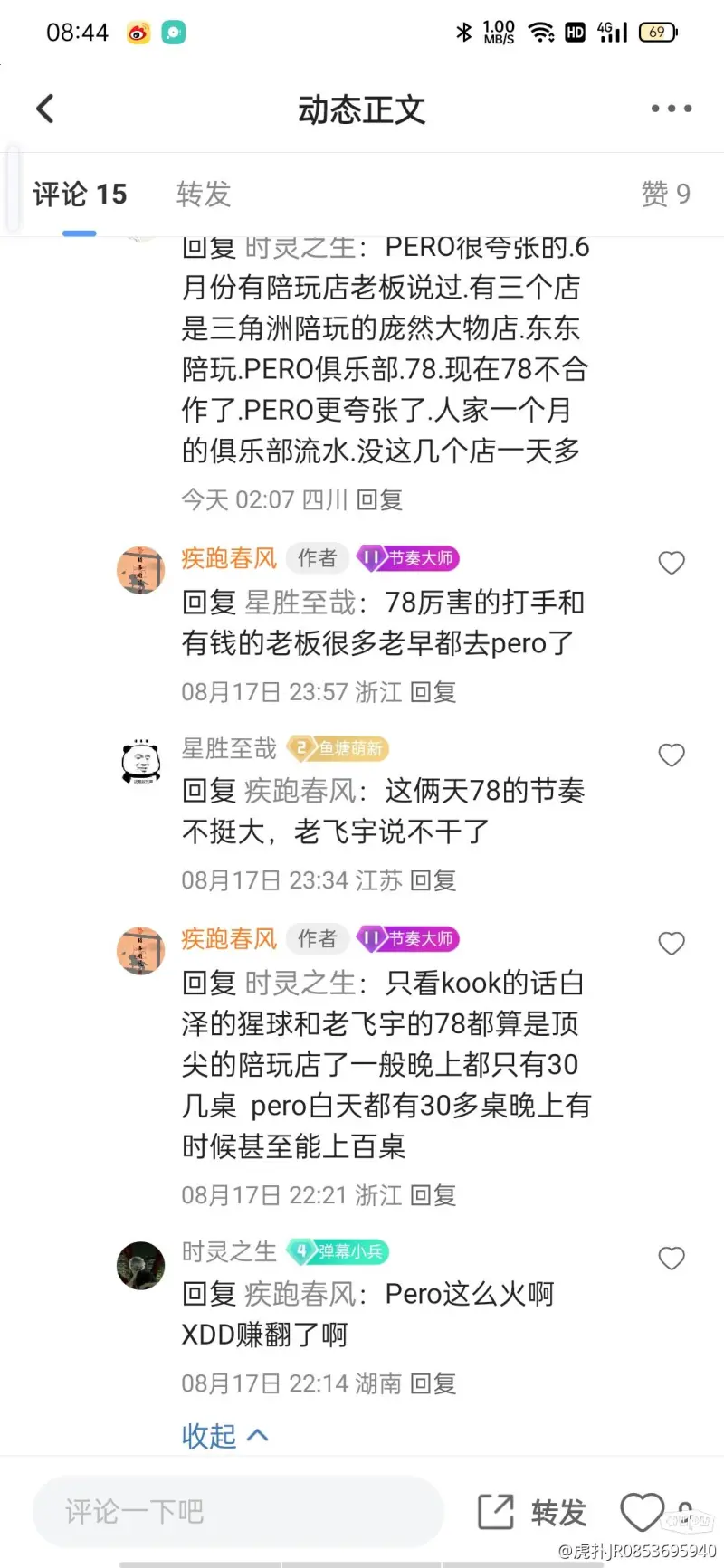Reply to the 今天 02:07 四川 comment

(x=379, y=499)
